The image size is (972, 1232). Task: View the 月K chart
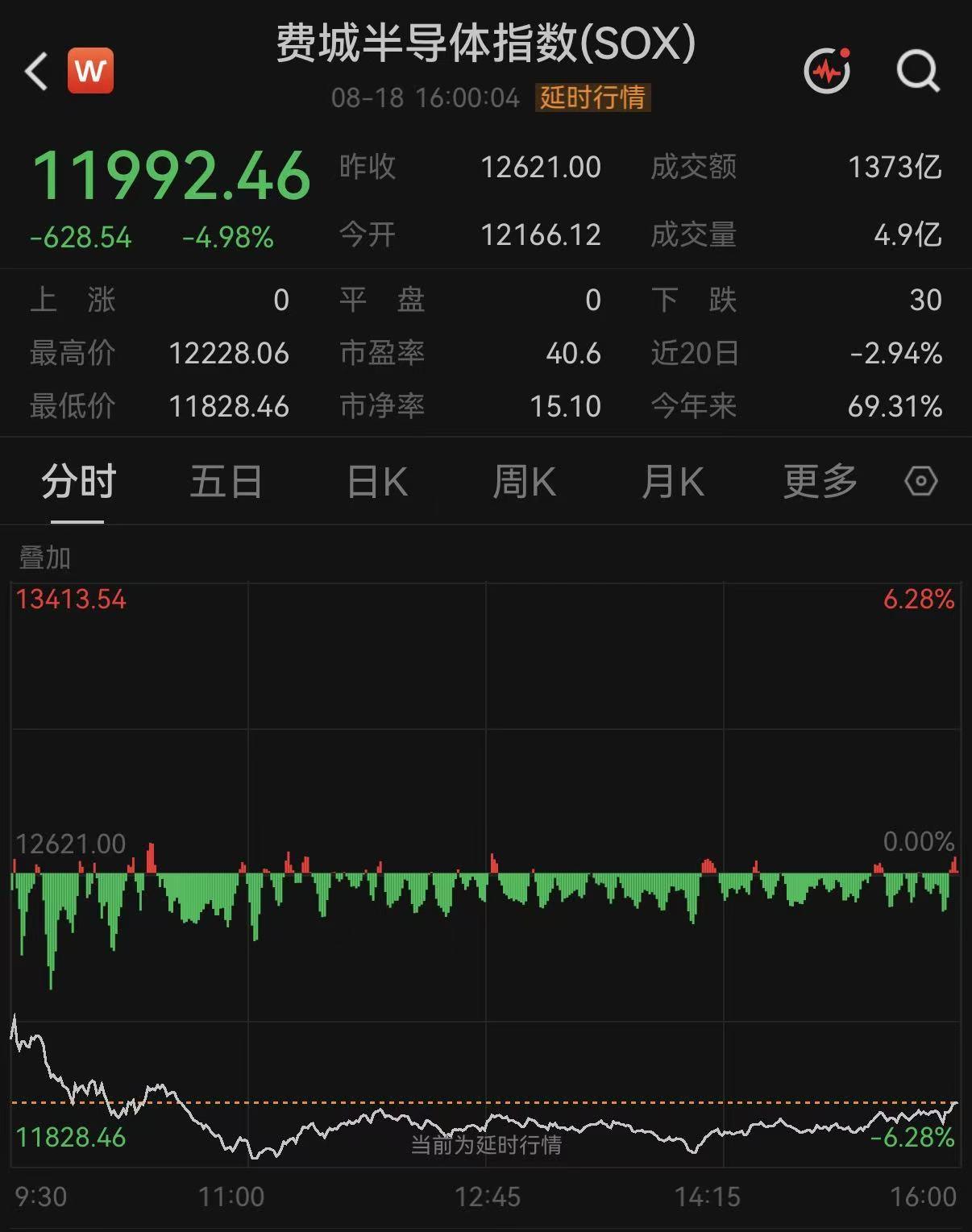673,482
